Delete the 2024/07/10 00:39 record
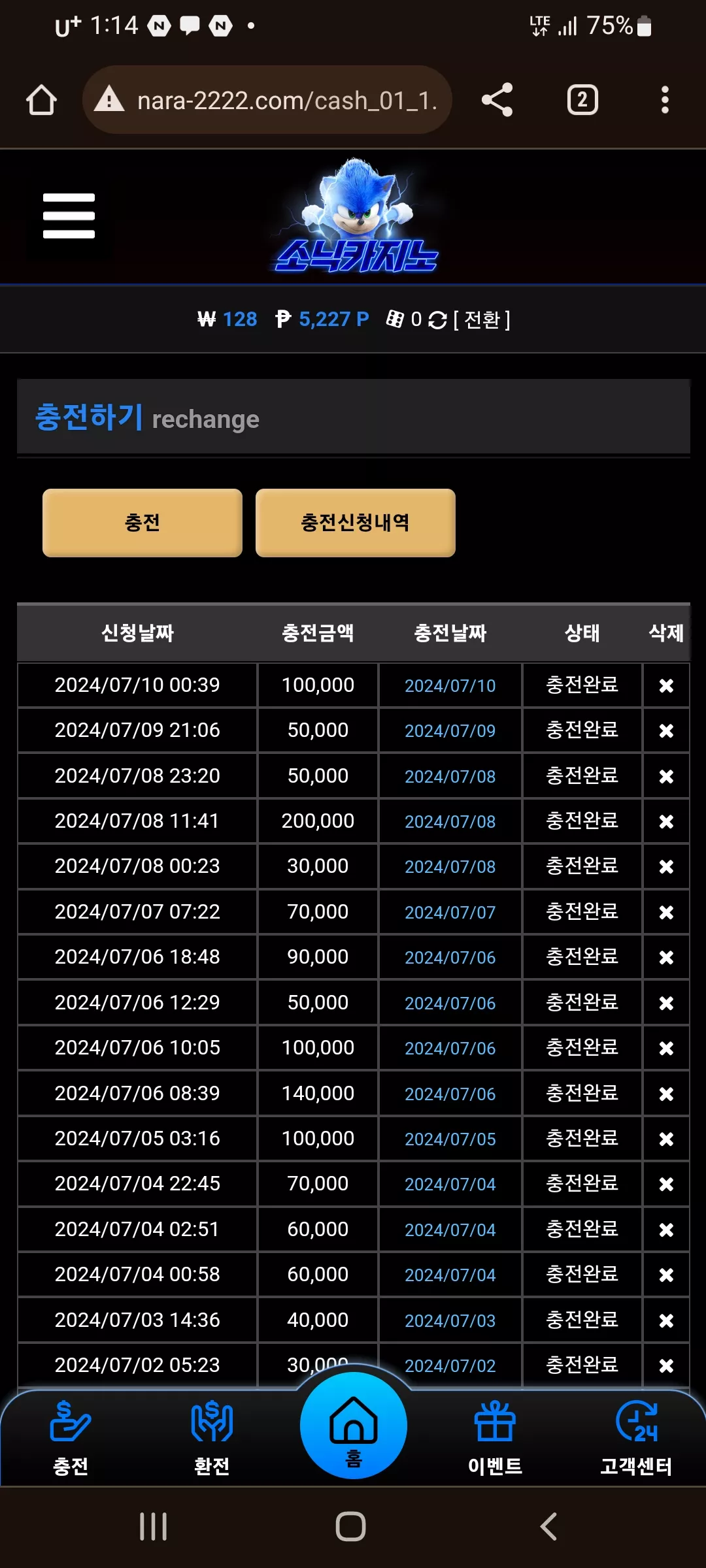 tap(666, 685)
